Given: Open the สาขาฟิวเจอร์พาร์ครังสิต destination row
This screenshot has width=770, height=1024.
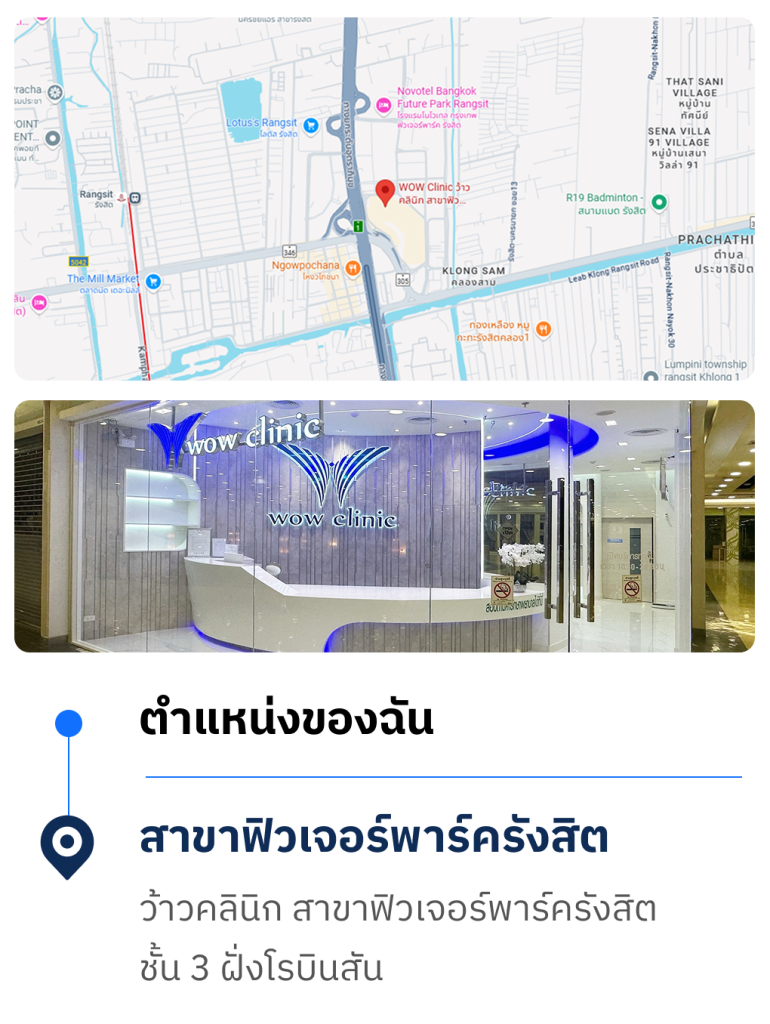Looking at the screenshot, I should click(374, 839).
